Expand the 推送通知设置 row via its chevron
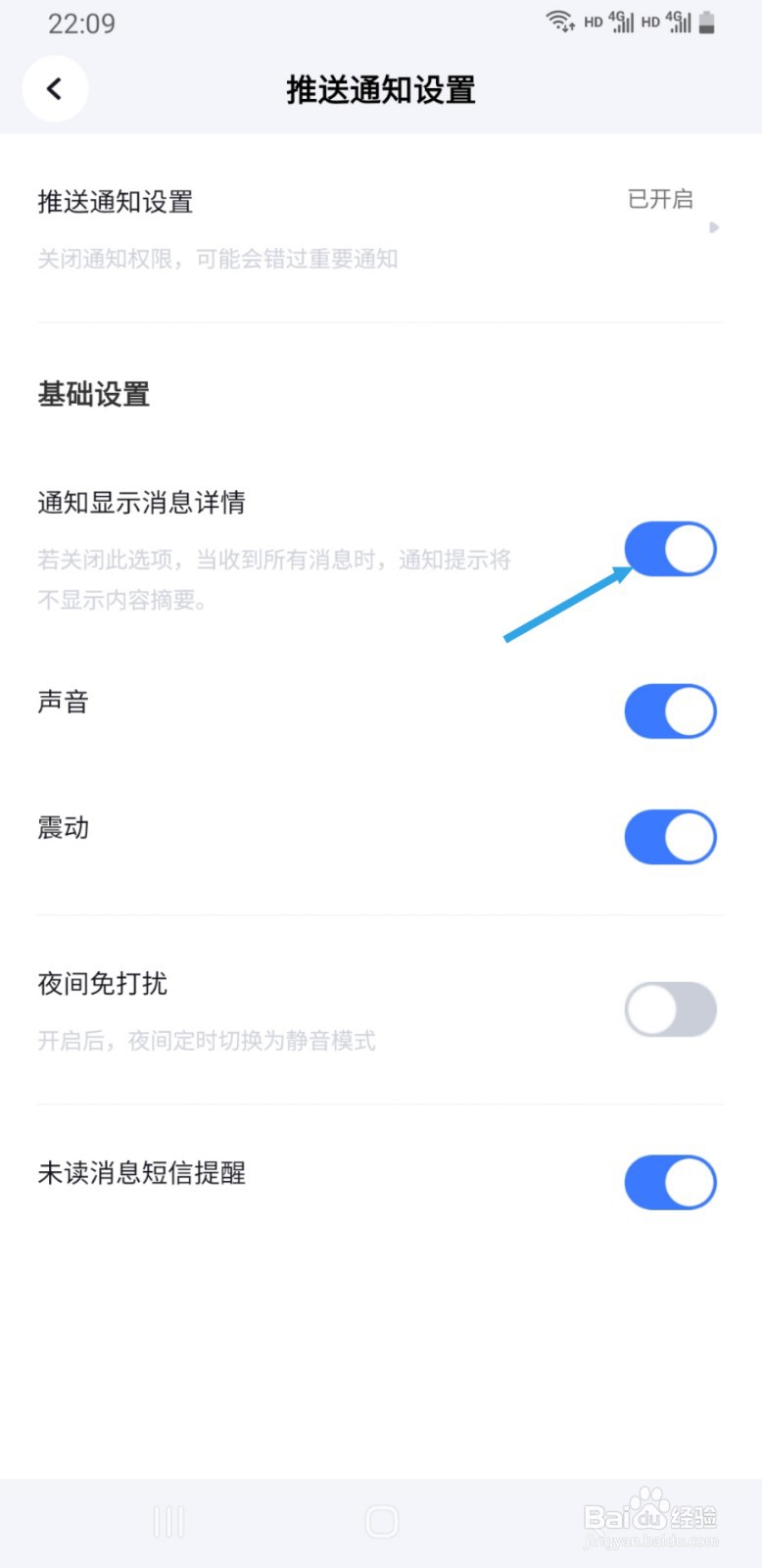The height and width of the screenshot is (1568, 762). coord(715,227)
